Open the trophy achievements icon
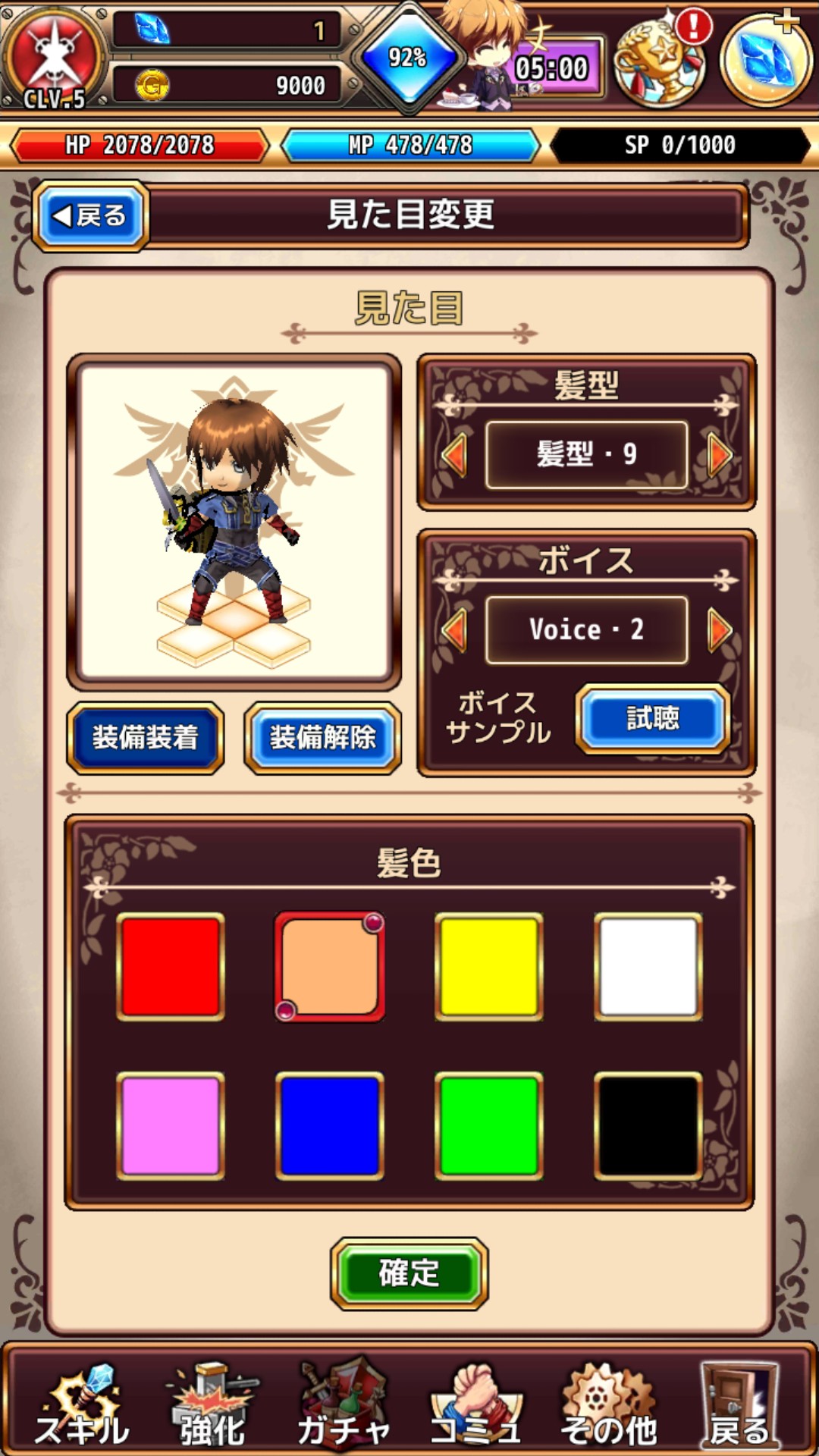Image resolution: width=819 pixels, height=1456 pixels. (x=660, y=61)
